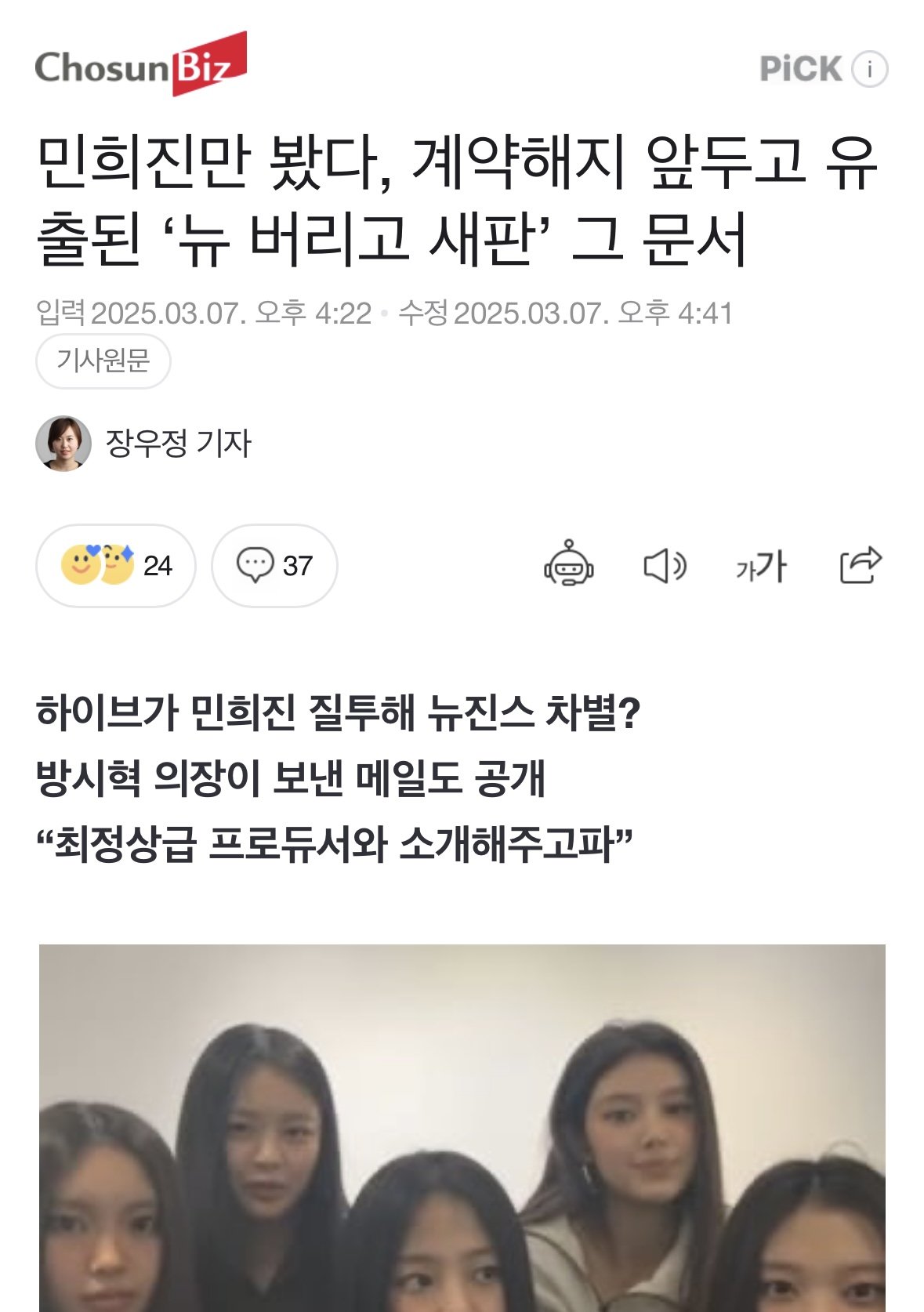This screenshot has height=1312, width=924.
Task: Open the 기사원문 original article button
Action: pos(103,361)
